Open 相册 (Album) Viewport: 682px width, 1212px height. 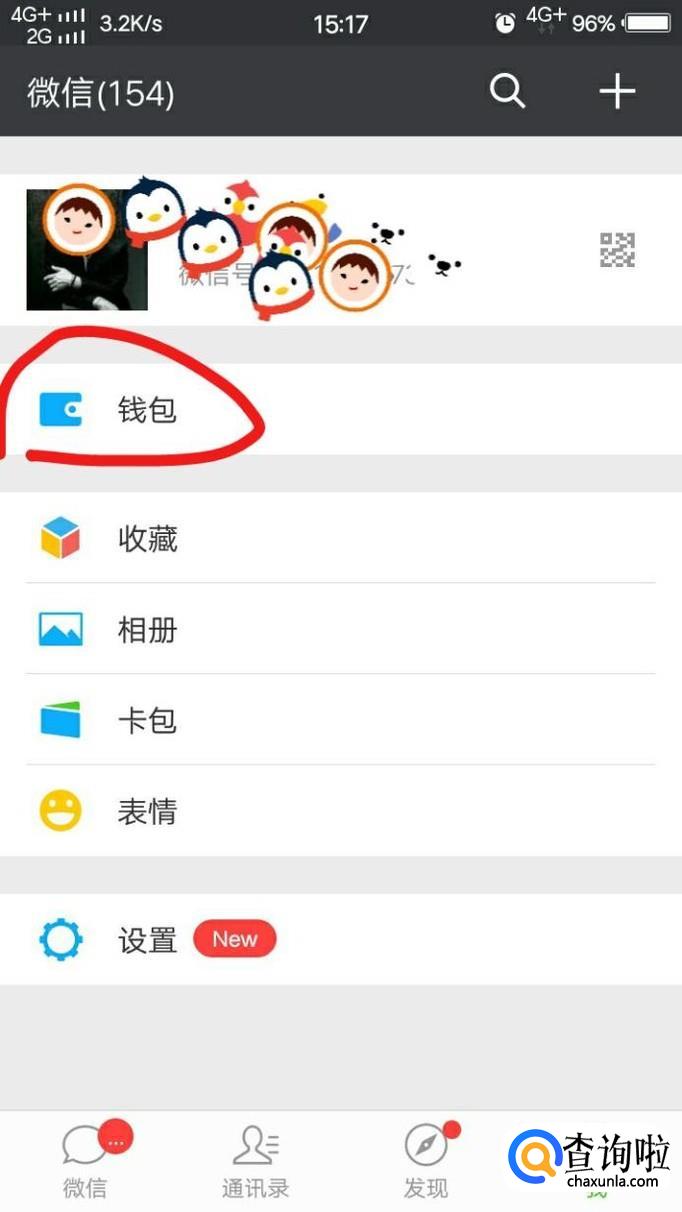click(x=147, y=630)
